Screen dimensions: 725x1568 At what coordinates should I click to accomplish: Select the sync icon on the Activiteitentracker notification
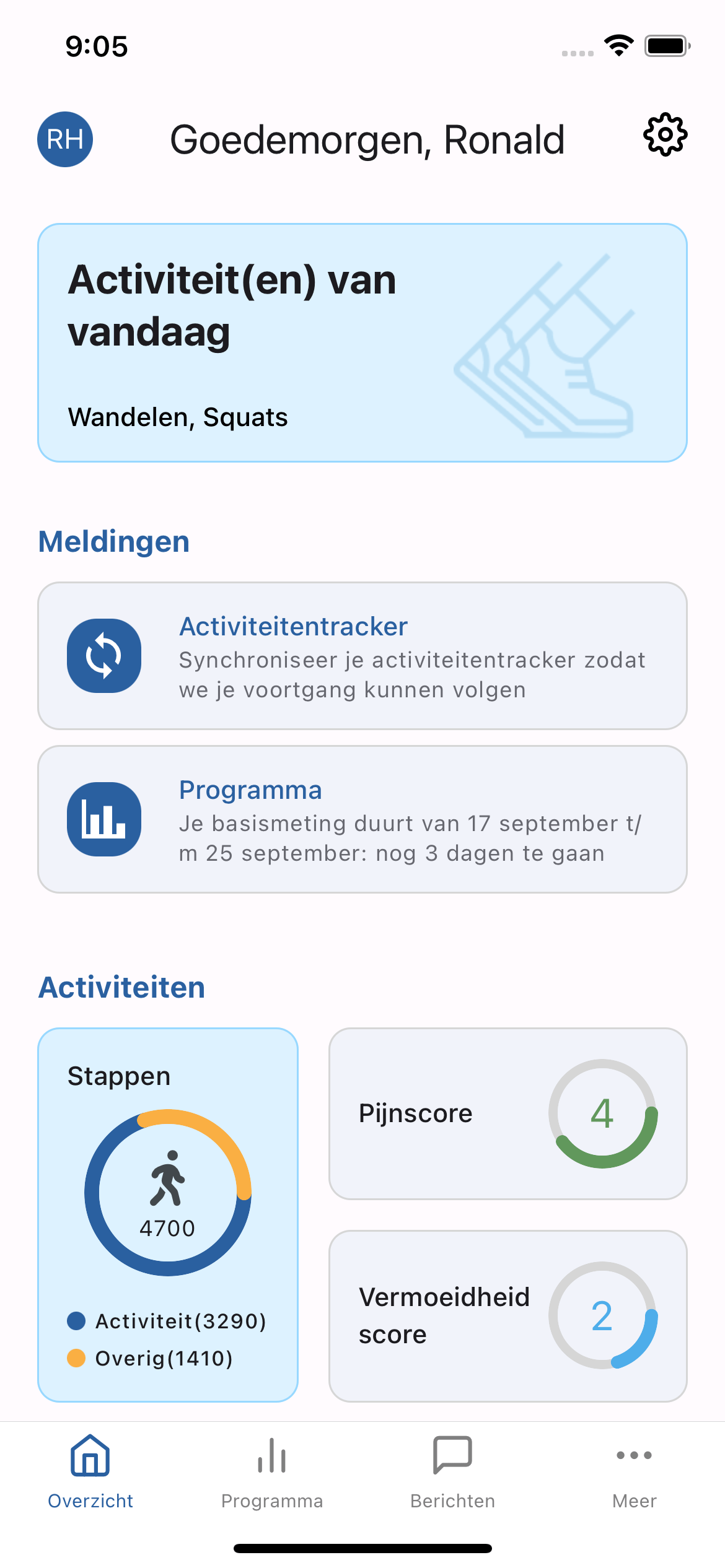103,656
